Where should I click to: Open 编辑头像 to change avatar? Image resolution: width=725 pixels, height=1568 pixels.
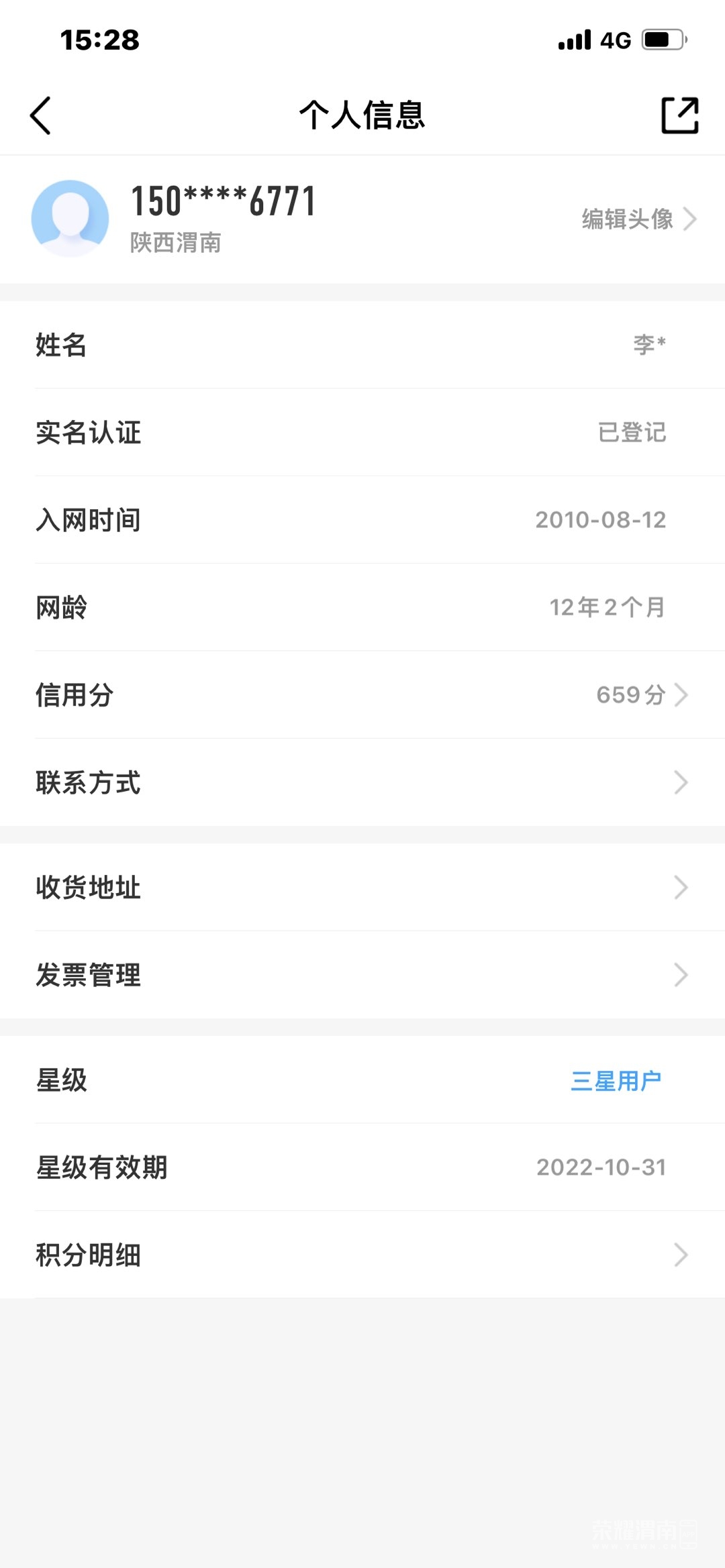[638, 219]
